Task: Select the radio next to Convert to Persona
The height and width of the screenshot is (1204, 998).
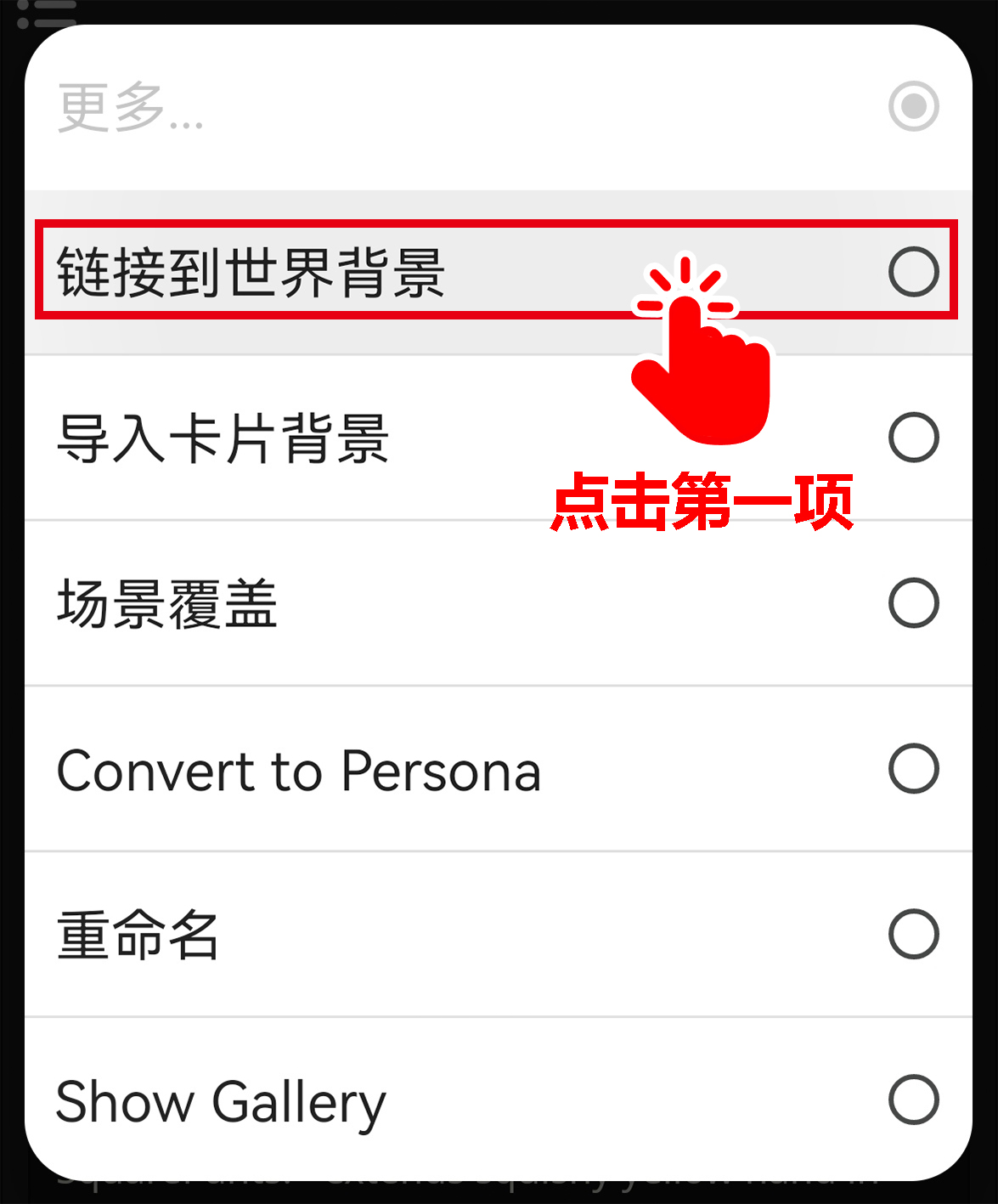Action: pyautogui.click(x=913, y=766)
